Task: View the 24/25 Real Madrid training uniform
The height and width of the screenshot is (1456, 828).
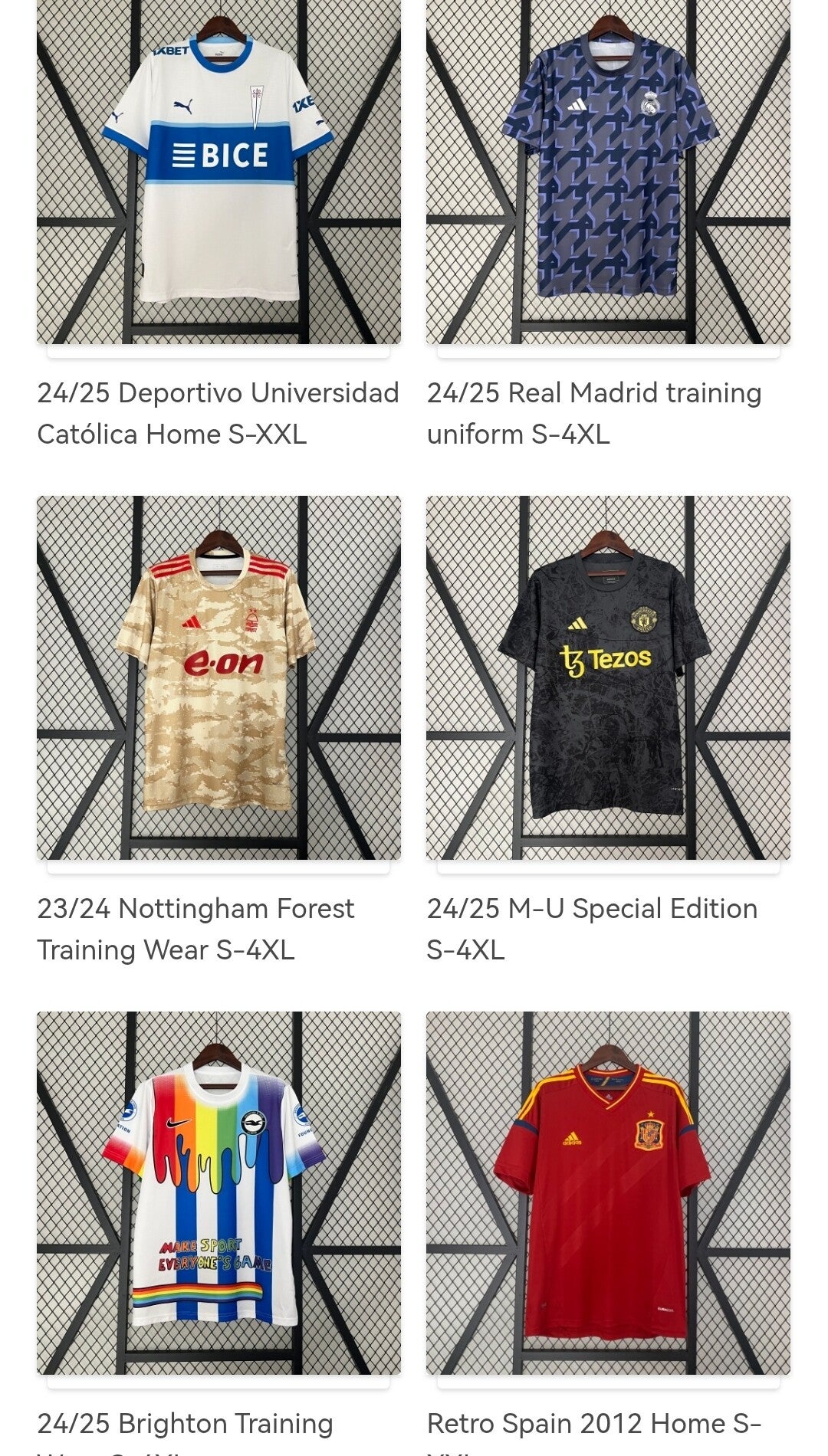Action: (x=608, y=172)
